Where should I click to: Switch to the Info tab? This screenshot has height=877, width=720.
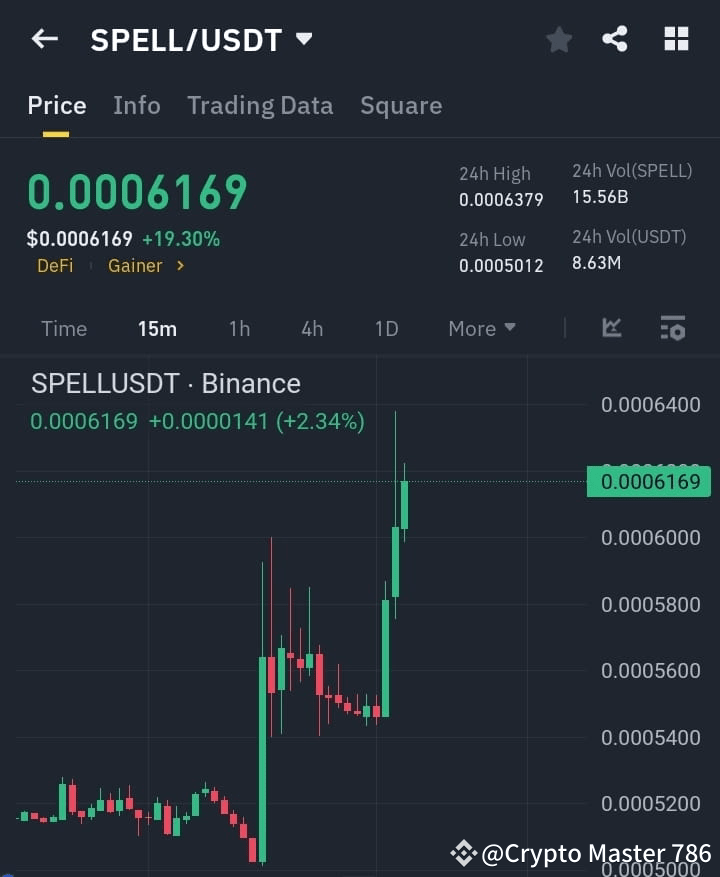click(x=136, y=105)
